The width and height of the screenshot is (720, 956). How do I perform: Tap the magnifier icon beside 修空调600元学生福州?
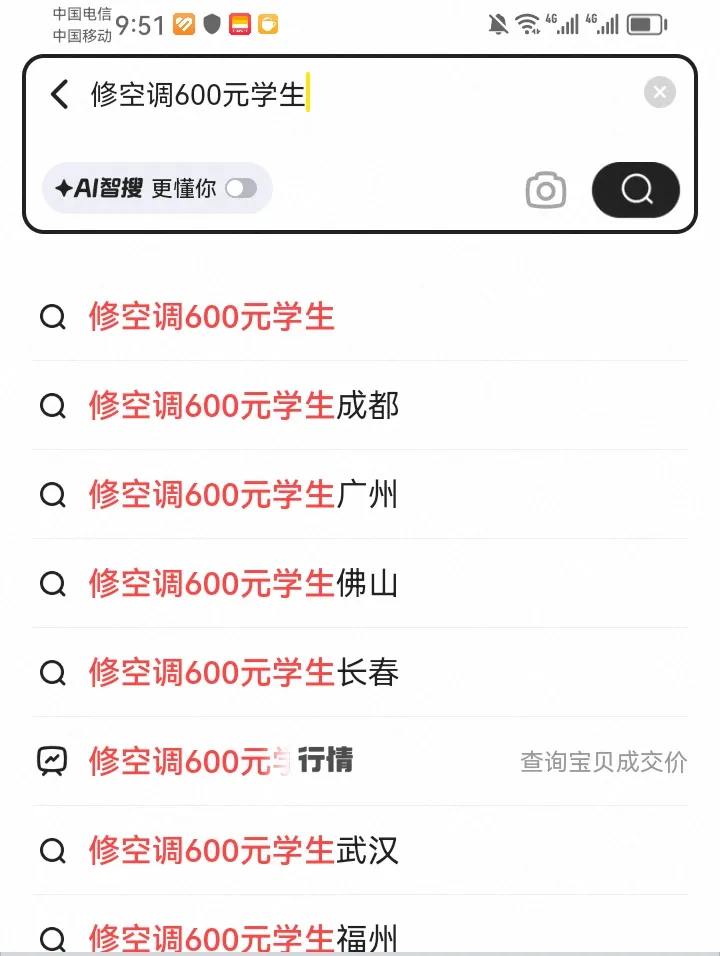coord(52,938)
